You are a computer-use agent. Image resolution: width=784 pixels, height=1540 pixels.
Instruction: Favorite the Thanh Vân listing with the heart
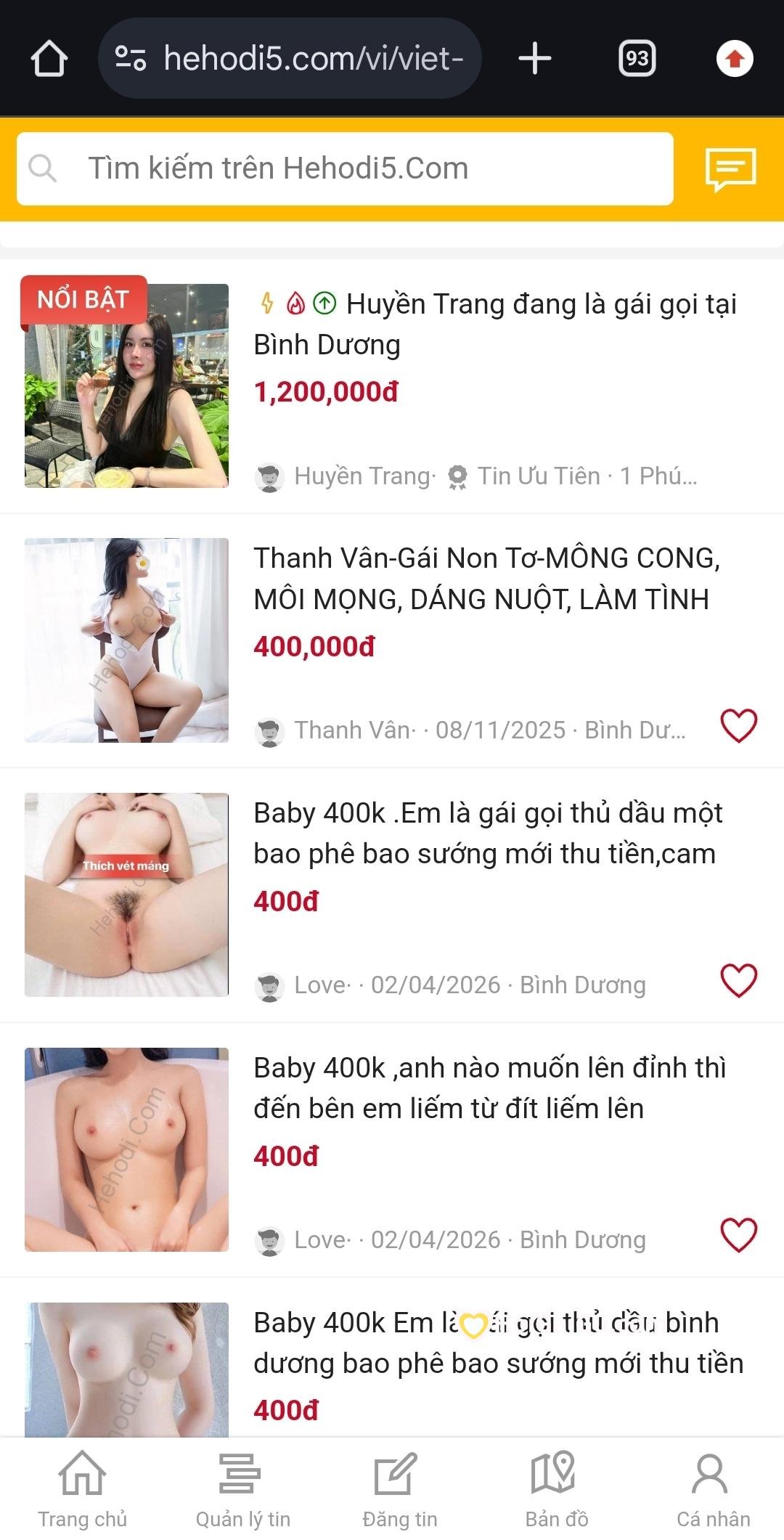pyautogui.click(x=738, y=726)
